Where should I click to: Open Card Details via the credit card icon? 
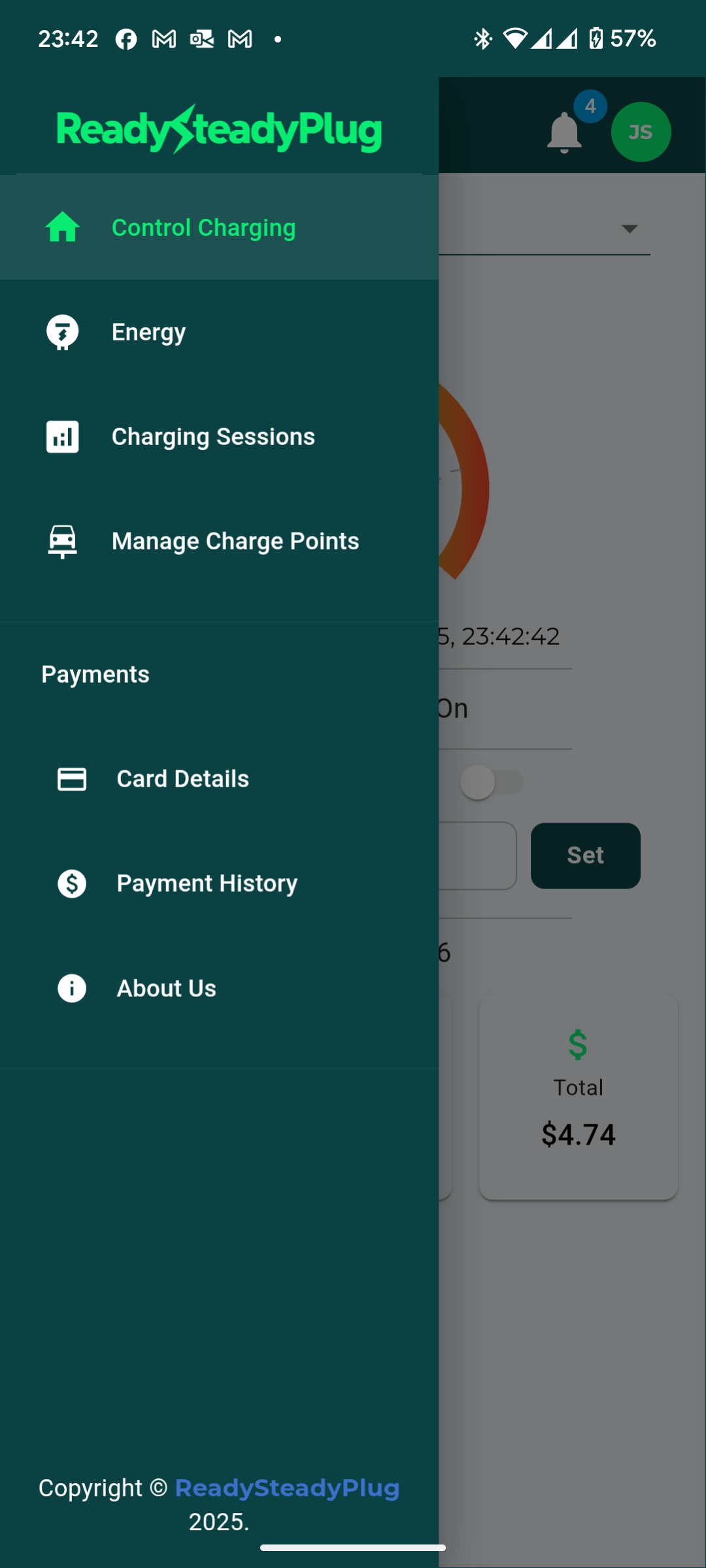(71, 779)
